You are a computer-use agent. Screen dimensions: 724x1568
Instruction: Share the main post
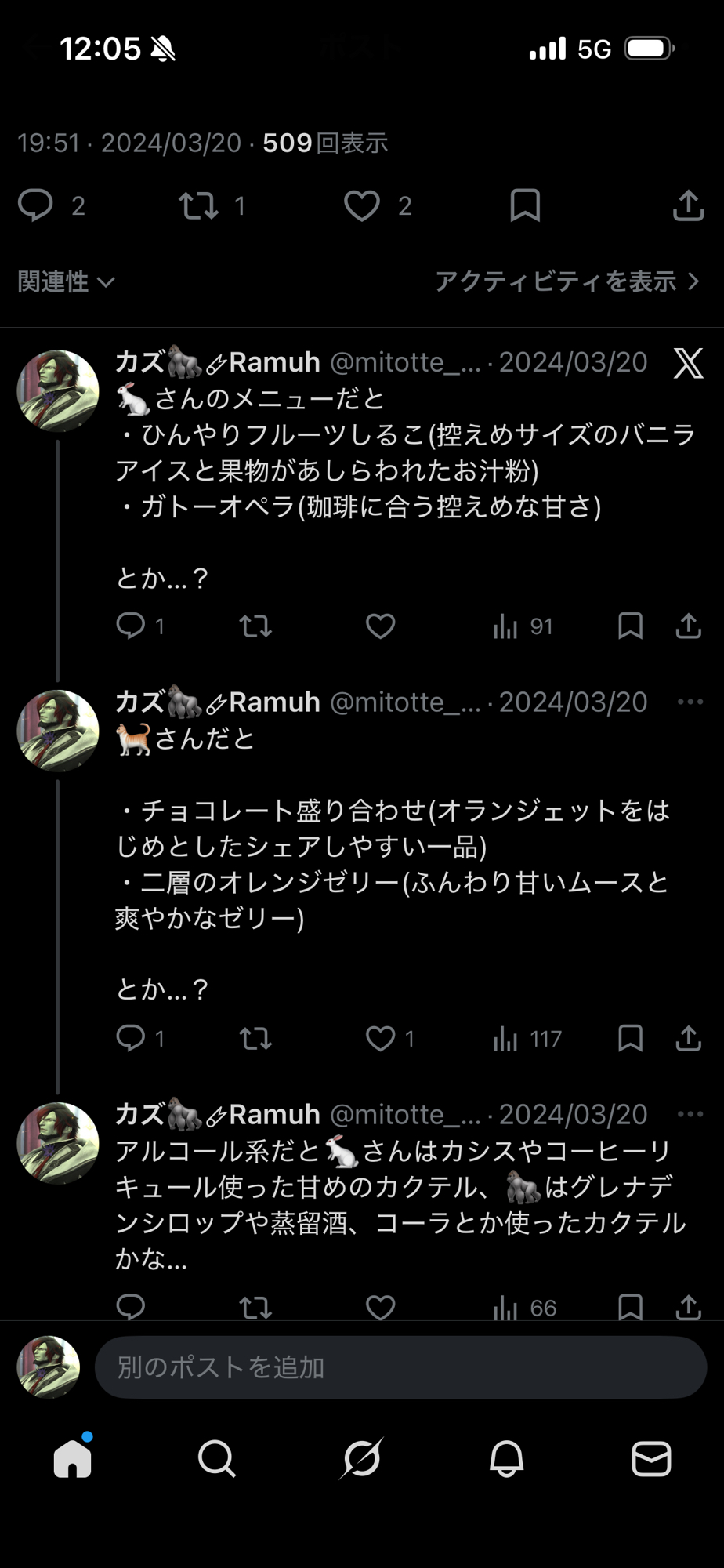(x=688, y=206)
